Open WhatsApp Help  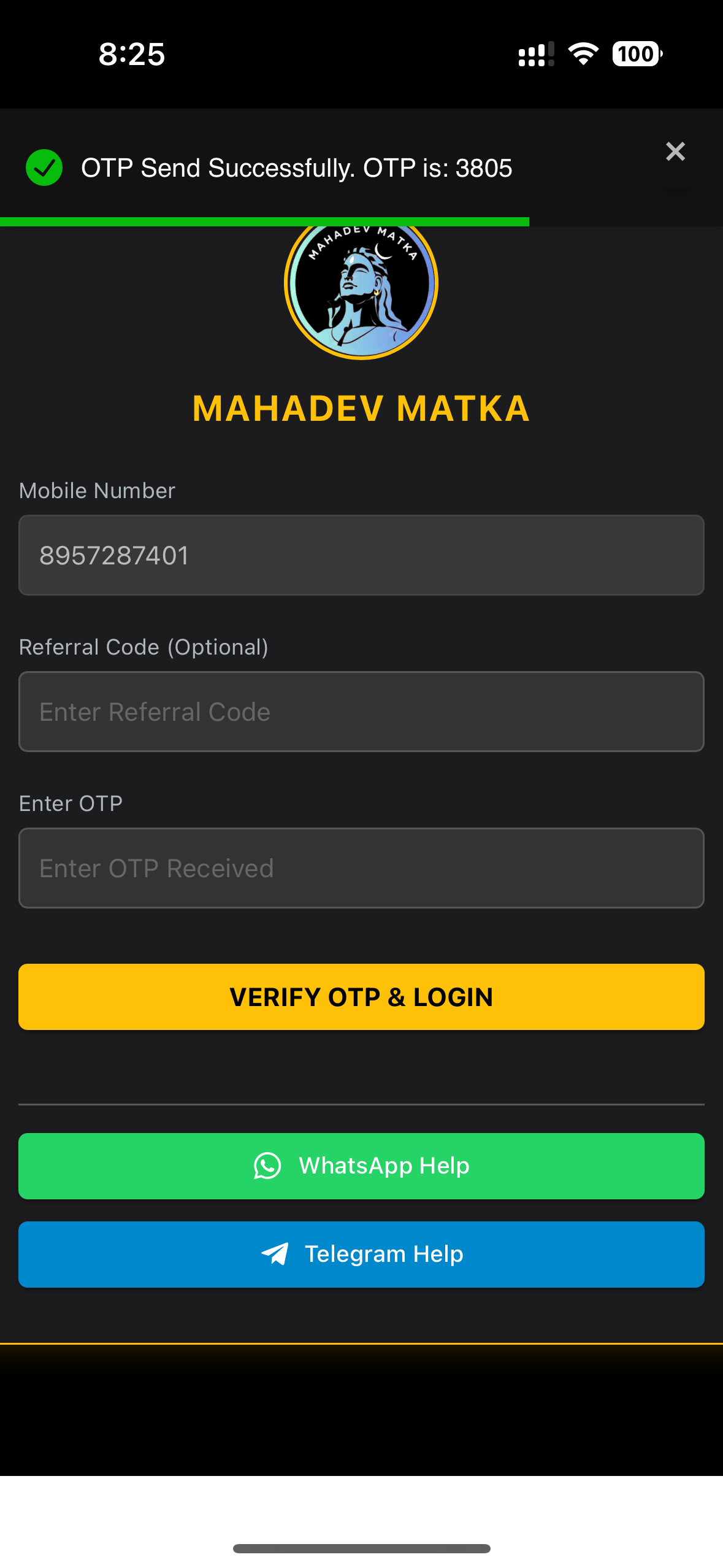pyautogui.click(x=361, y=1165)
